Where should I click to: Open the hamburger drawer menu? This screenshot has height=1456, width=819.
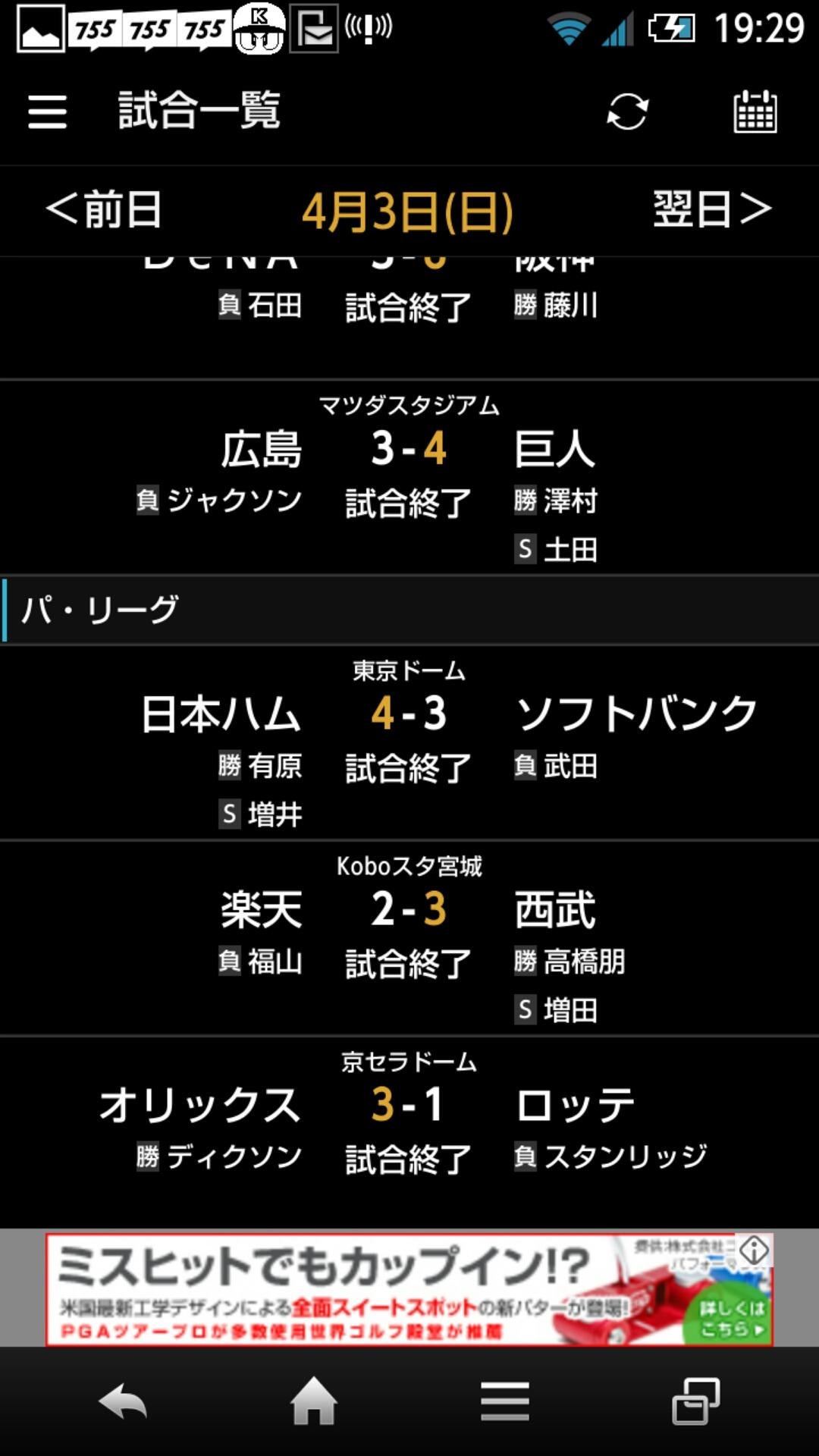47,112
